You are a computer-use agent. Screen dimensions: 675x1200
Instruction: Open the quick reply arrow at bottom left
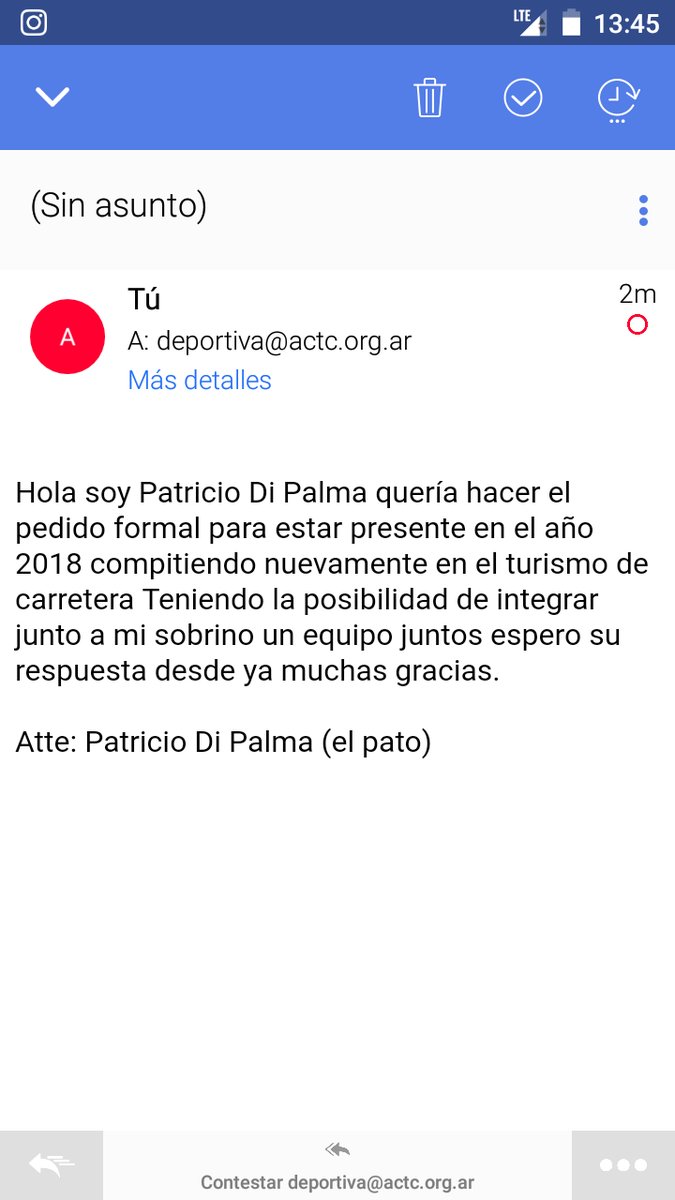pos(51,1165)
